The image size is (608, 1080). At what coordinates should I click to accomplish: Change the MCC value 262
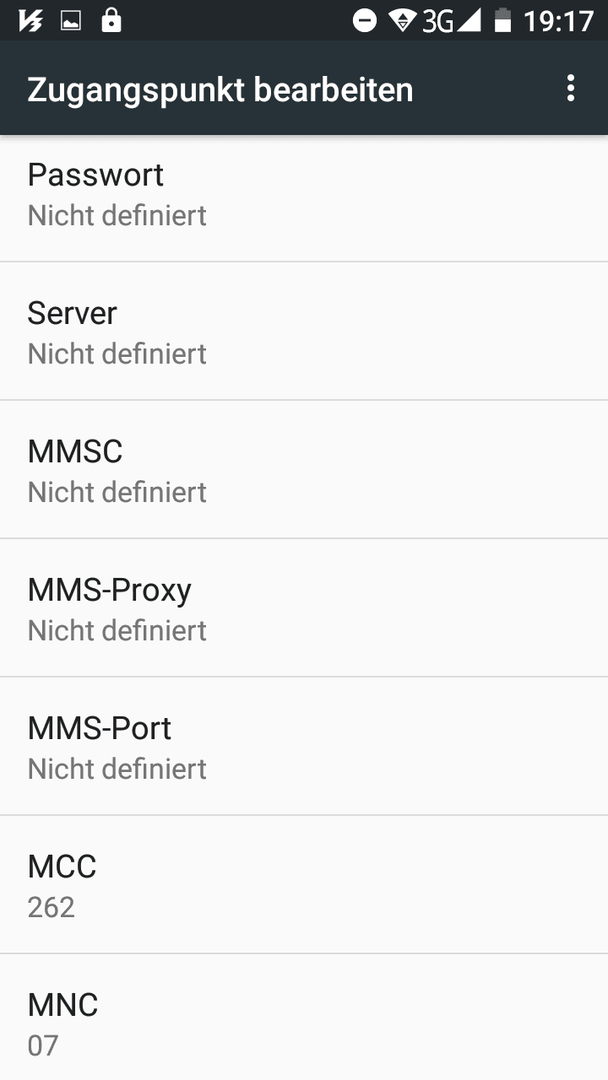pos(304,884)
